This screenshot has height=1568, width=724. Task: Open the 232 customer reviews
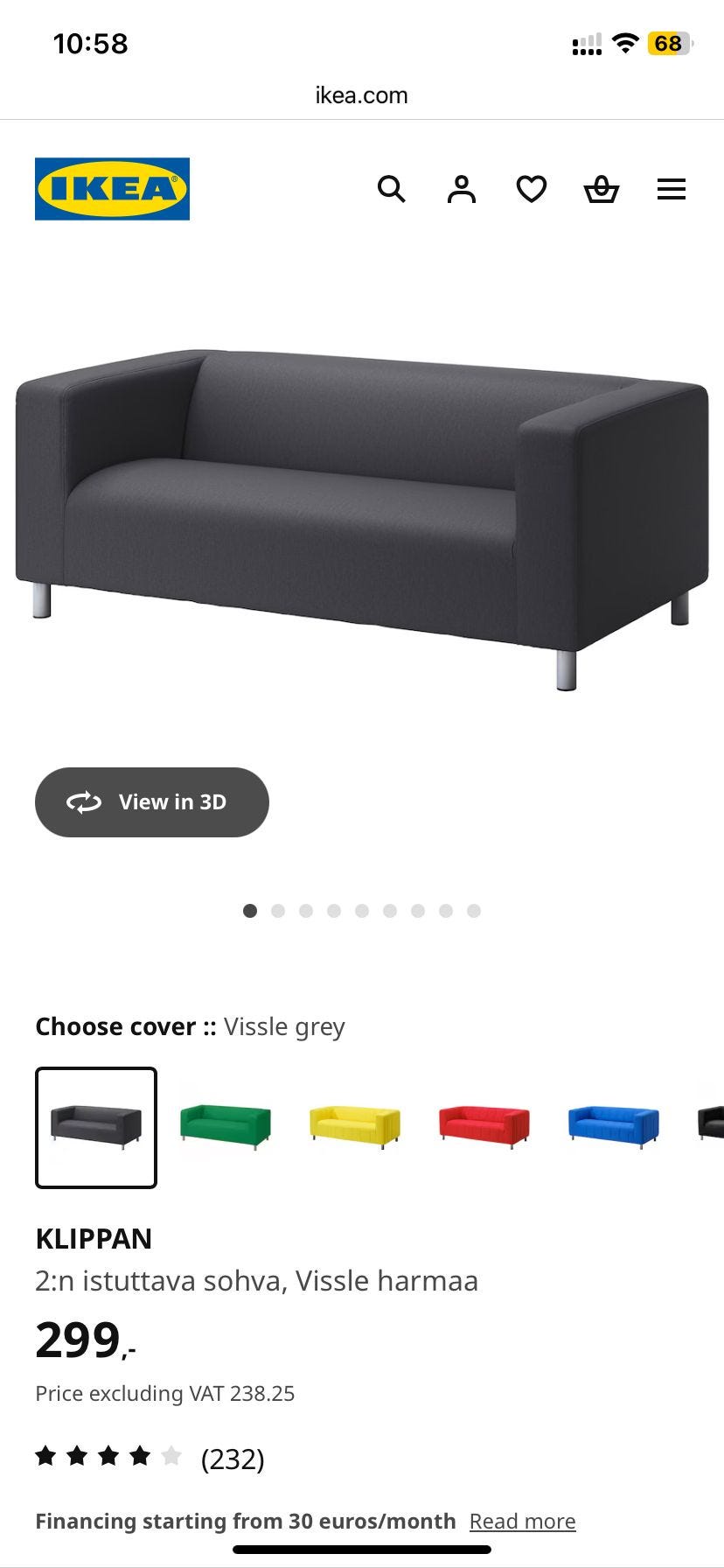[x=232, y=1459]
